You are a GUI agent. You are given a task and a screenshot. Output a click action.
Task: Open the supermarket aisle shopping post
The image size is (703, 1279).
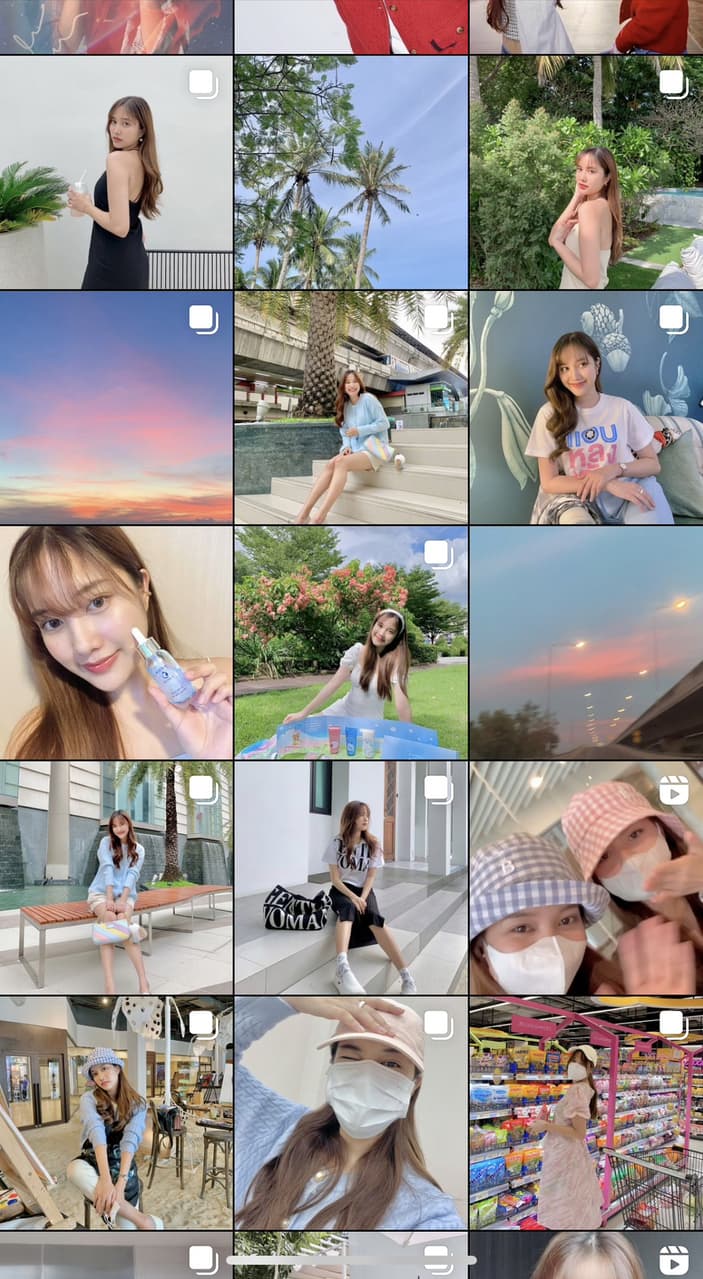586,1113
